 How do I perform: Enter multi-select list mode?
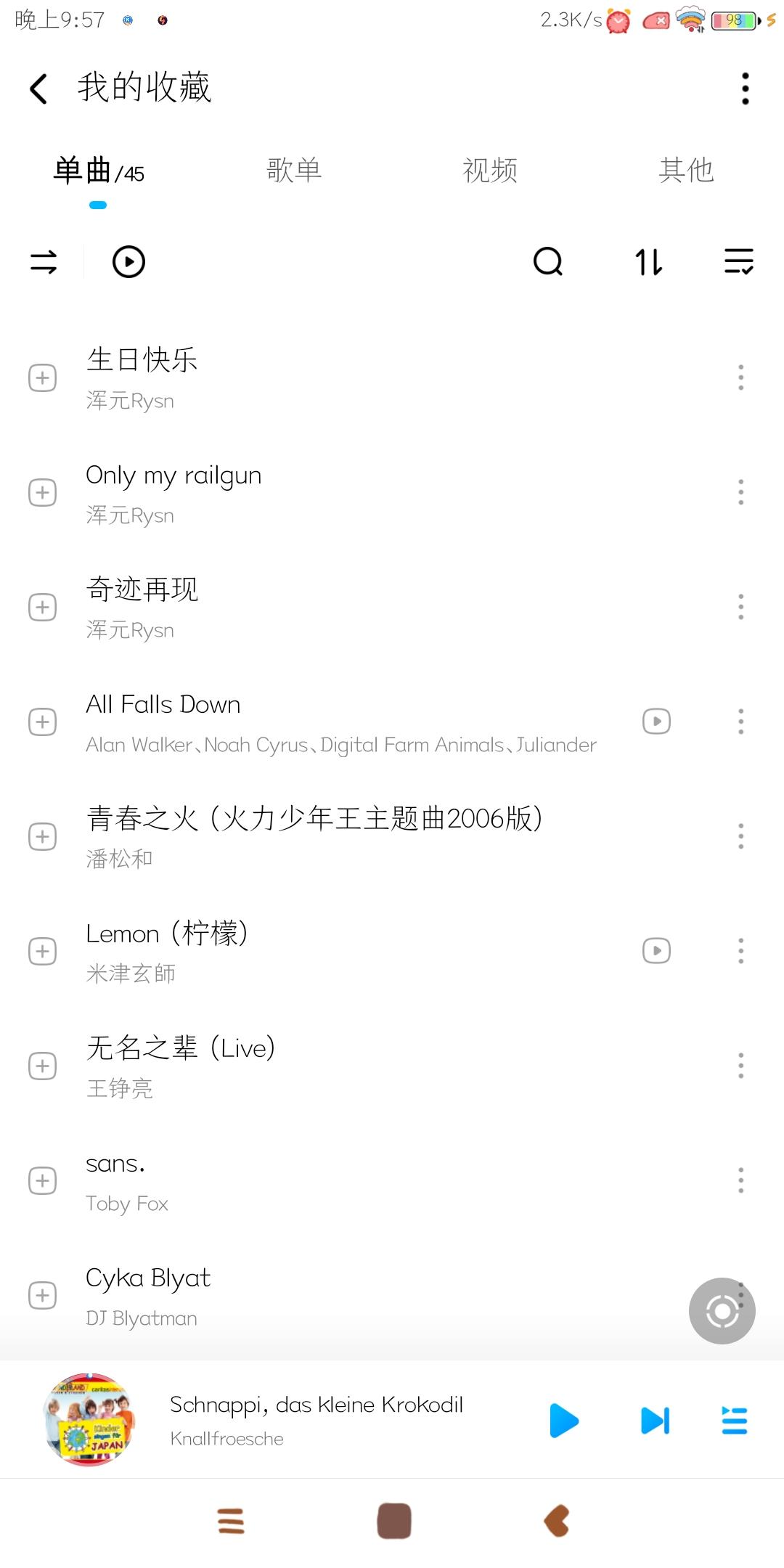click(739, 262)
